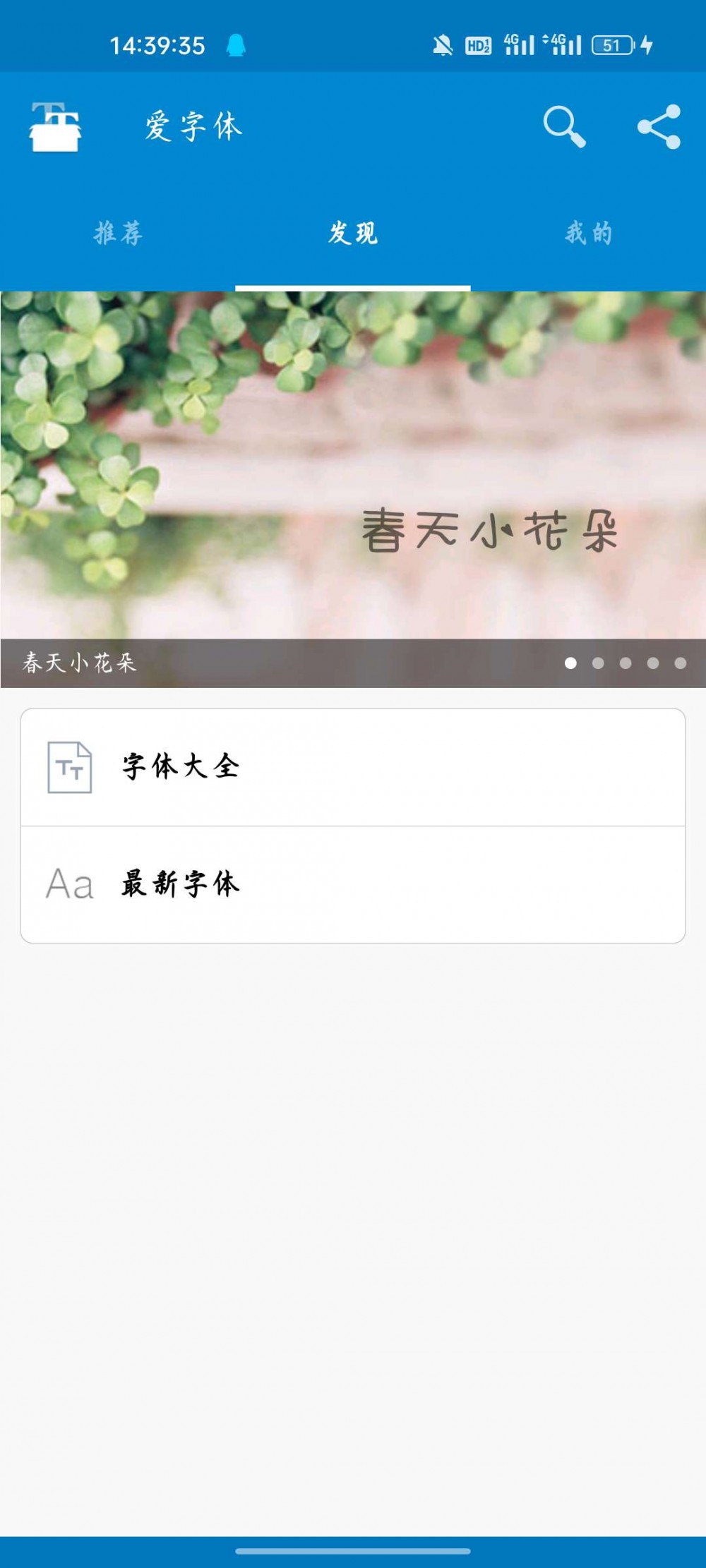Tap the last carousel indicator dot

click(679, 662)
